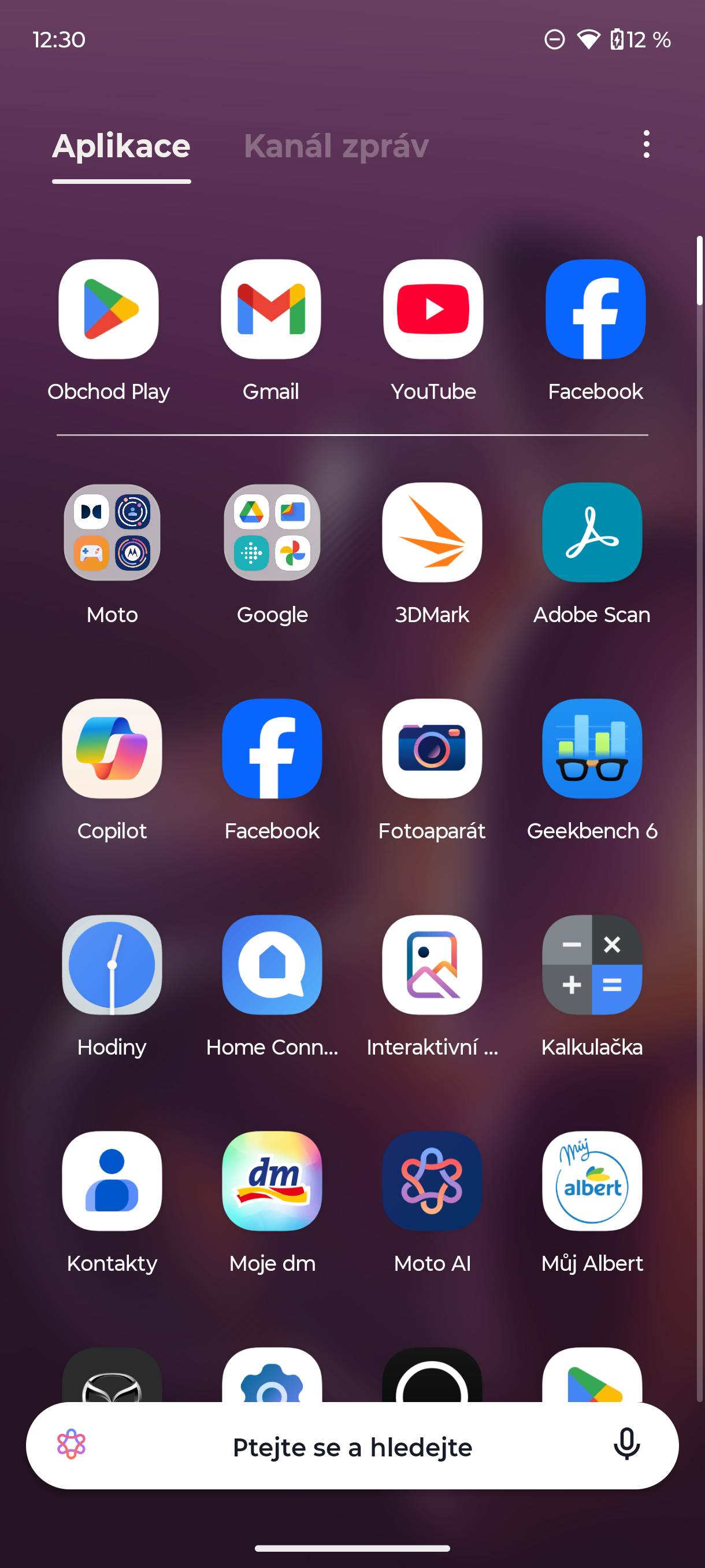The image size is (705, 1568).
Task: Open the three-dot overflow menu
Action: pos(646,145)
